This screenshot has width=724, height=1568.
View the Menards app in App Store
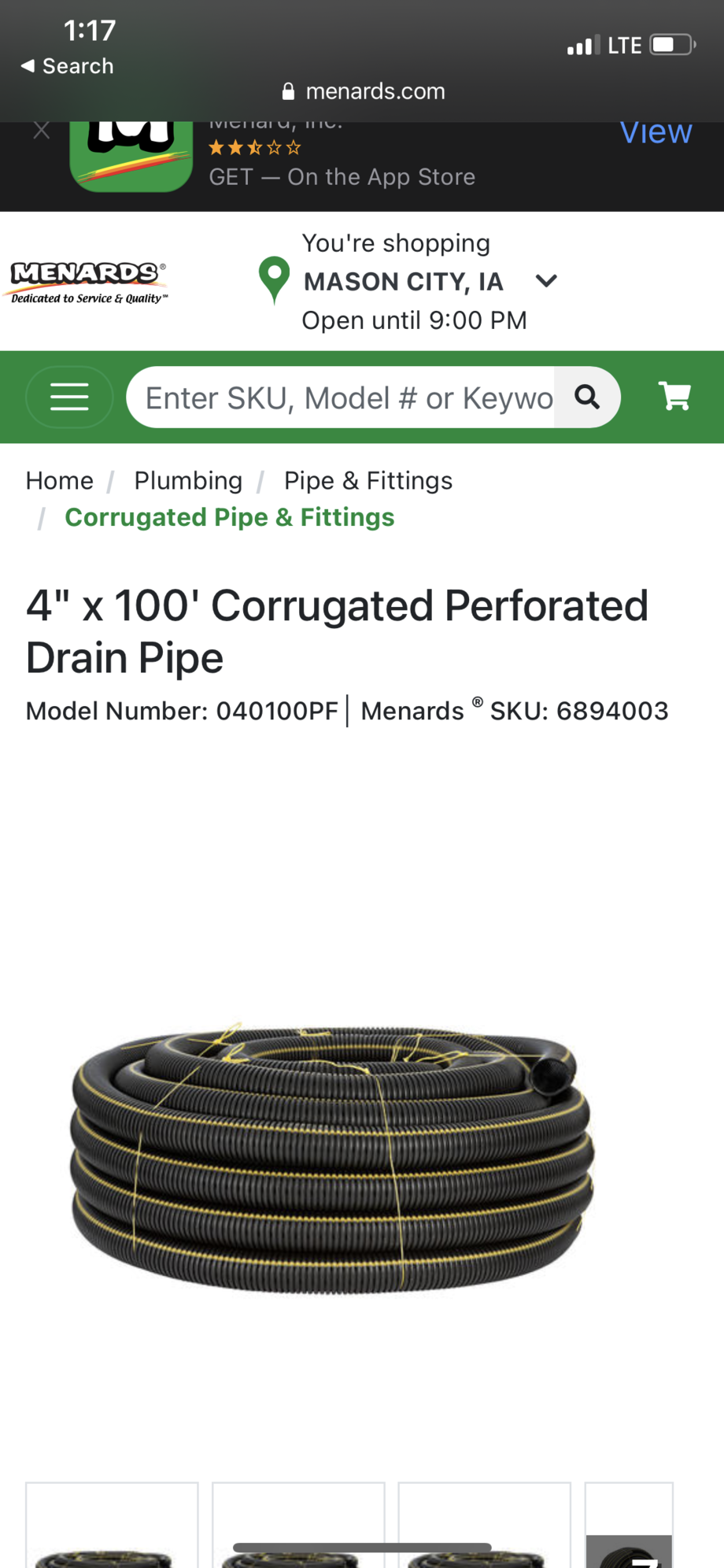656,132
